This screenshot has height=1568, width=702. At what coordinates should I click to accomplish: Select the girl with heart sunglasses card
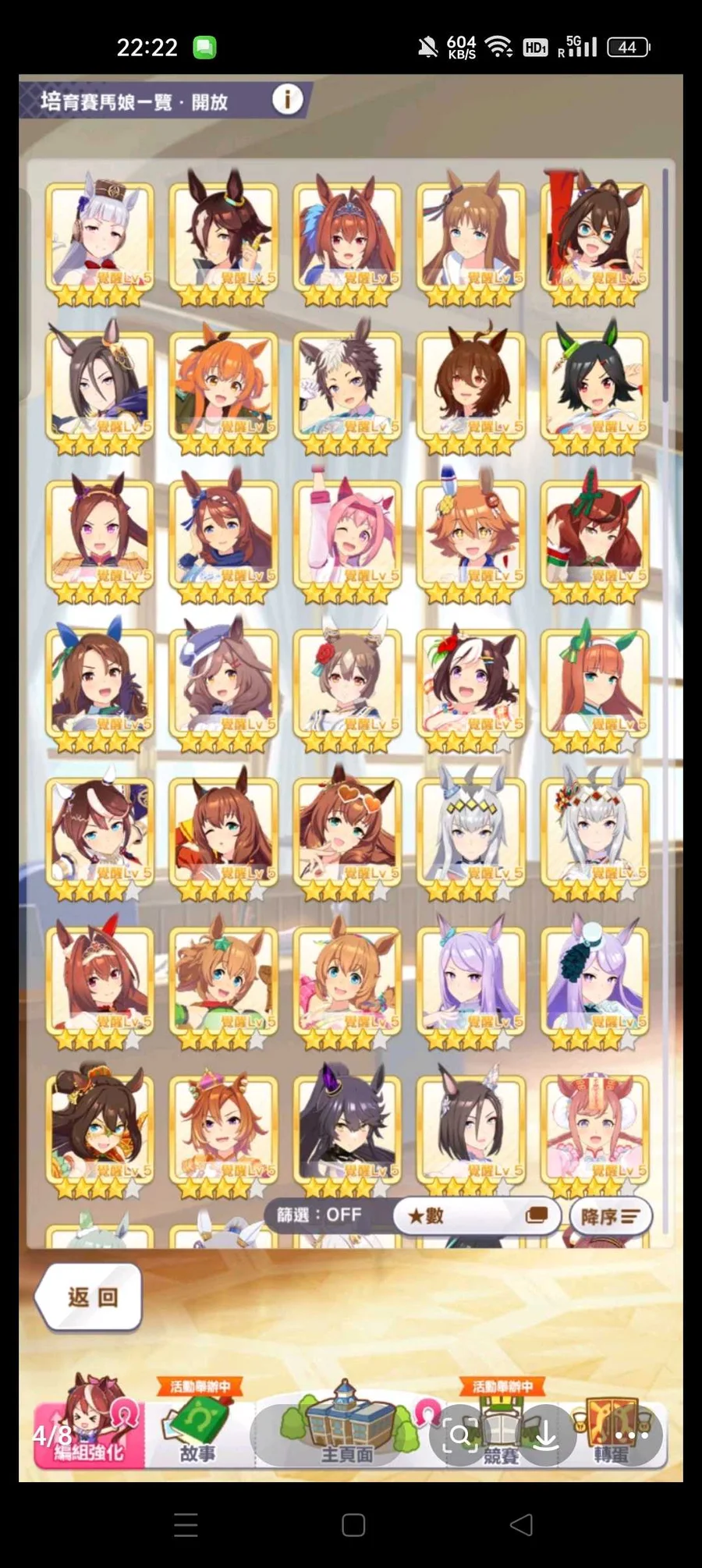(347, 834)
